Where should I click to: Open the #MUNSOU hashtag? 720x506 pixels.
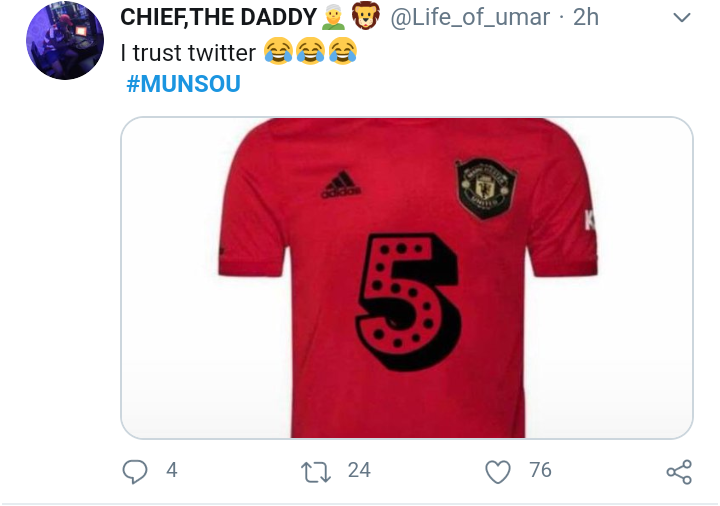[x=183, y=84]
